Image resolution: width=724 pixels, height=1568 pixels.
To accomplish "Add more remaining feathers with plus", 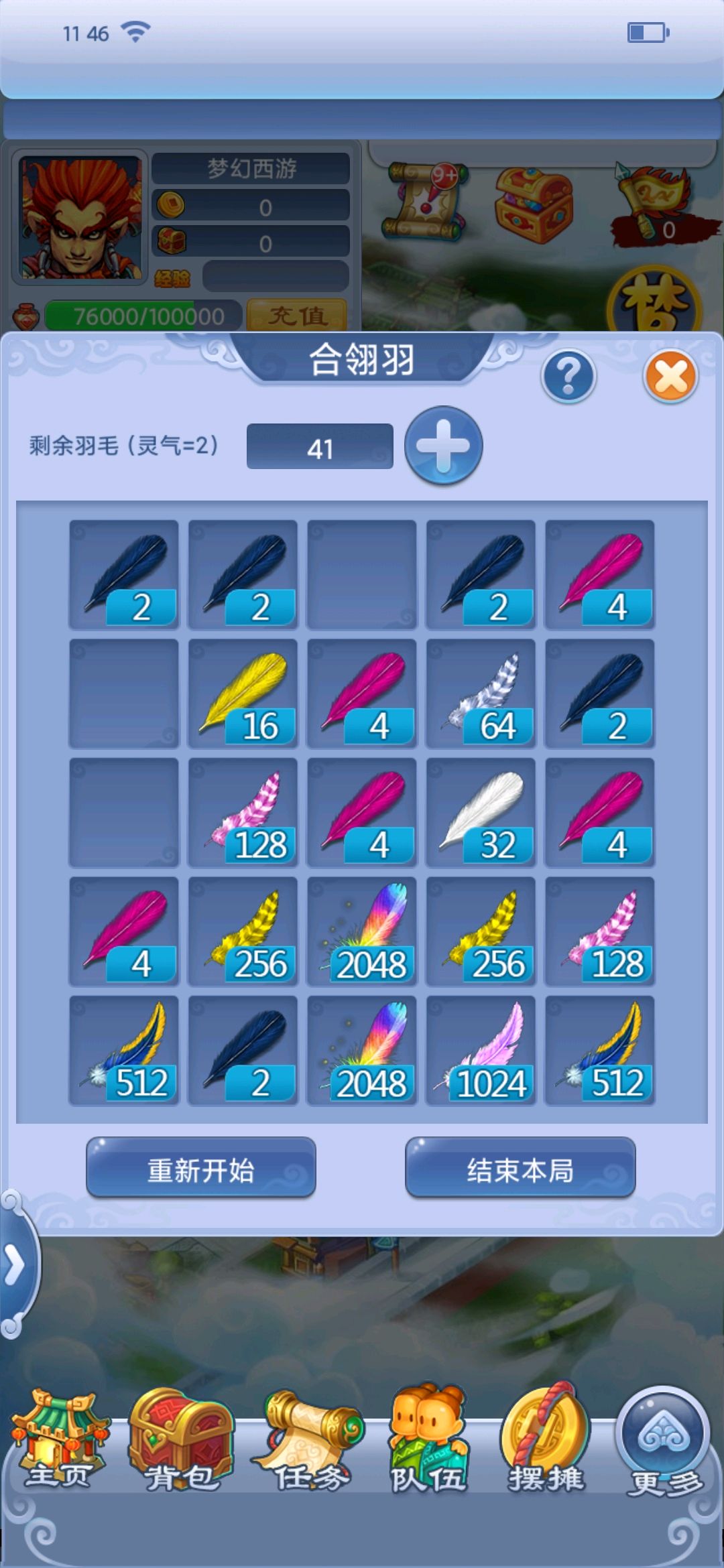I will 443,446.
